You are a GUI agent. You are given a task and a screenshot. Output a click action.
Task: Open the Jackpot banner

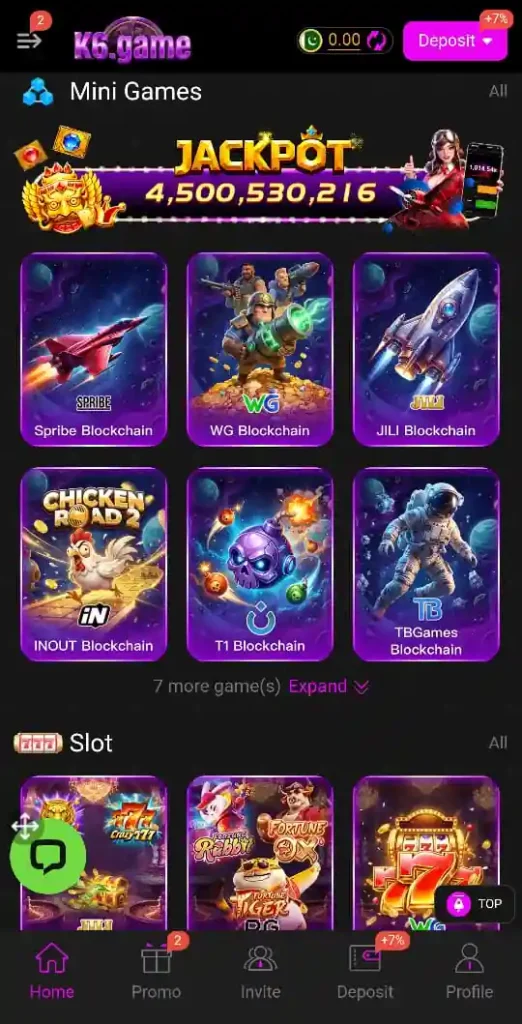260,178
